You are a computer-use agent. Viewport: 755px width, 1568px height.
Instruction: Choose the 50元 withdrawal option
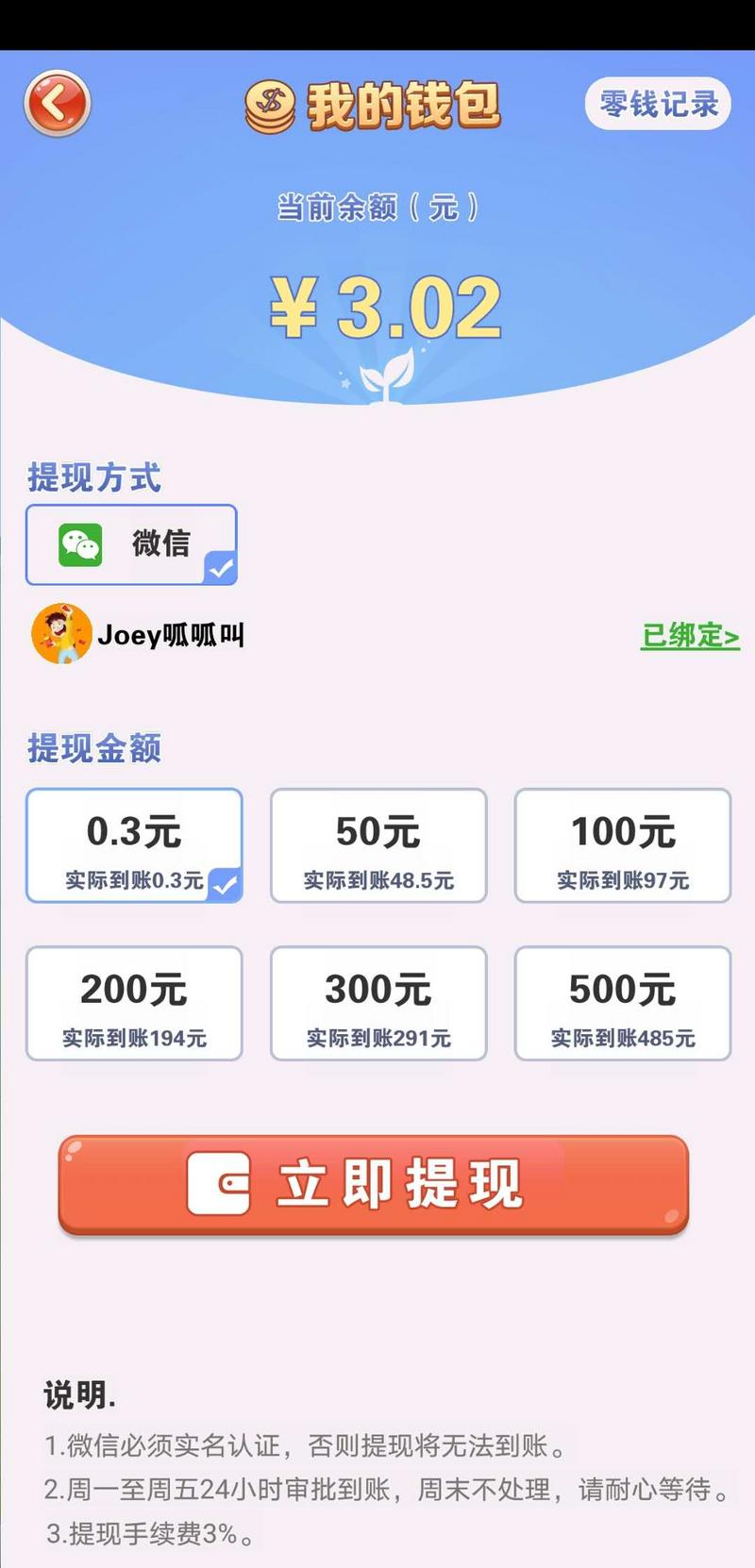click(378, 845)
